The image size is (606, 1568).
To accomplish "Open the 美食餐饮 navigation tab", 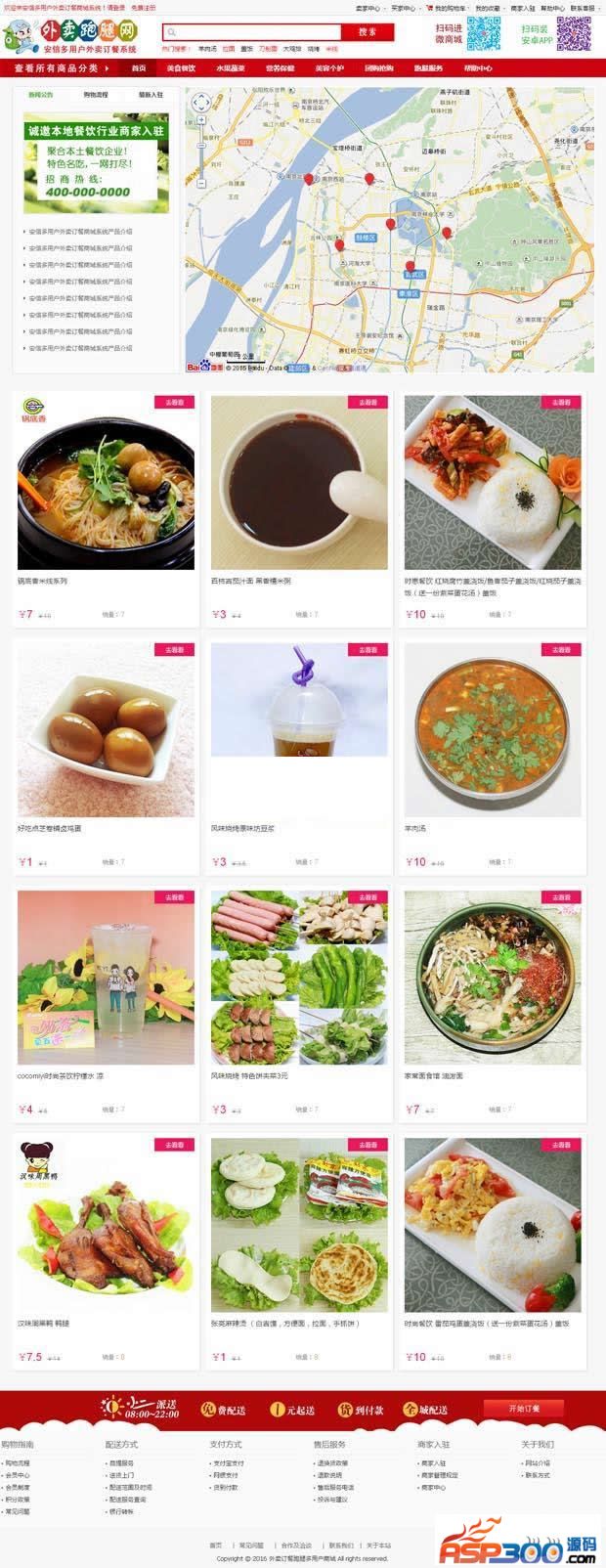I will coord(181,68).
